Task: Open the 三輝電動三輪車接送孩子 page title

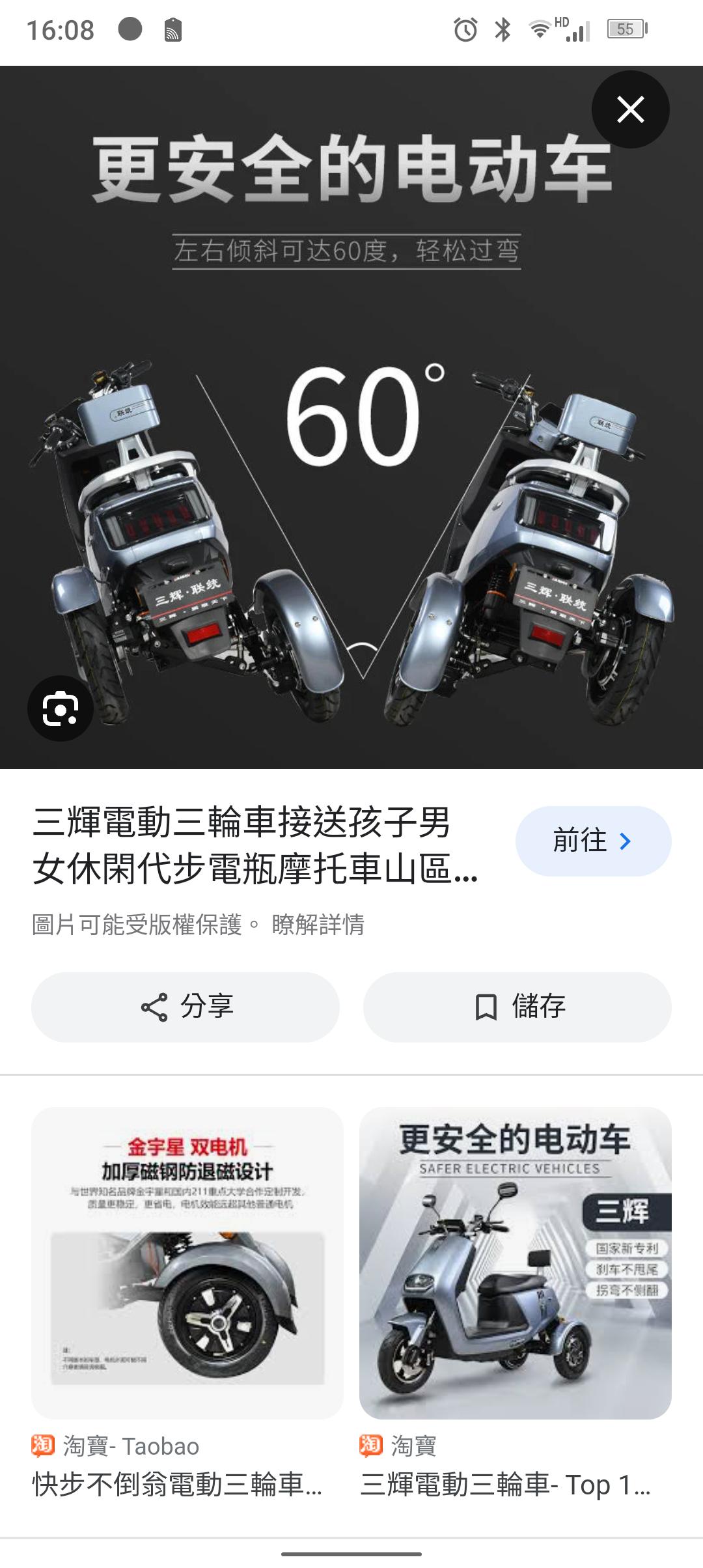Action: pos(255,845)
